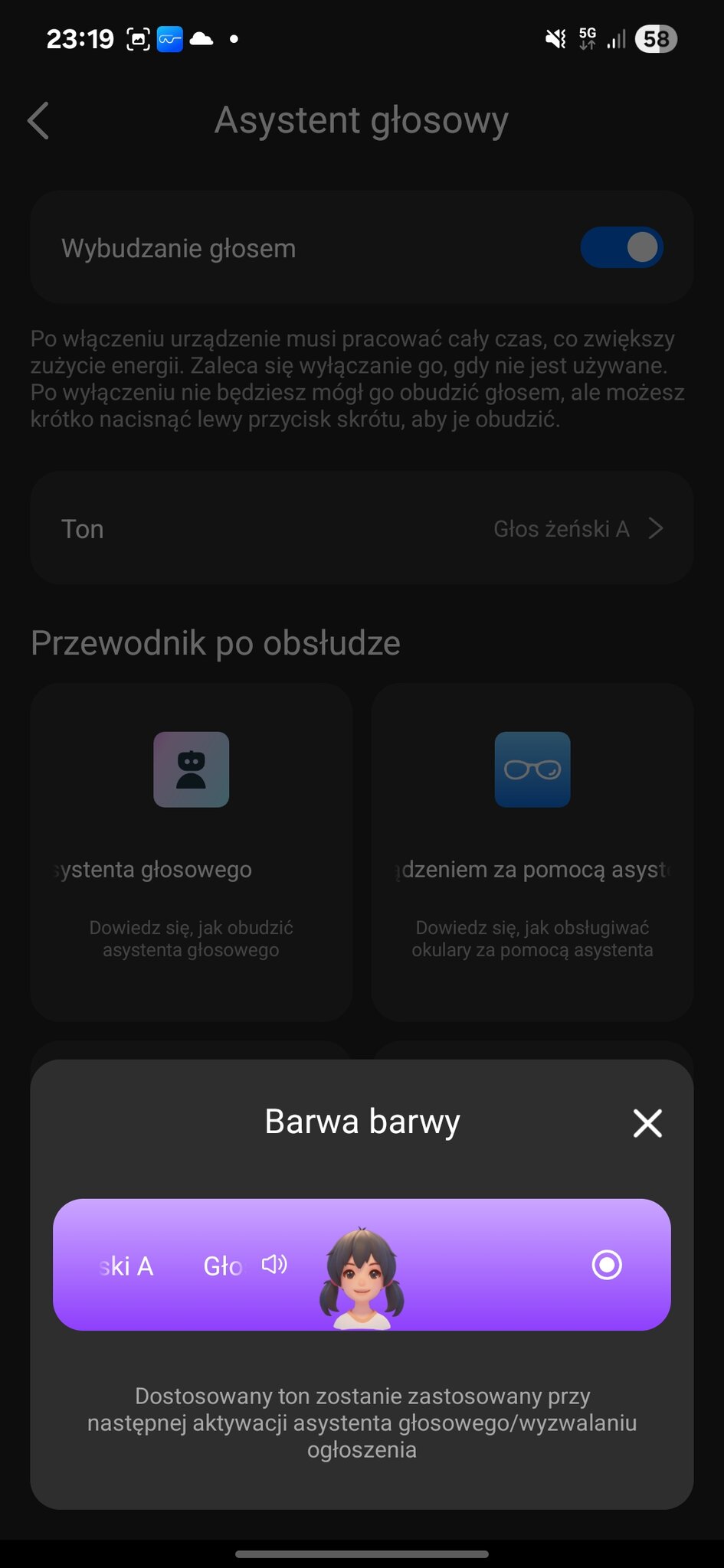This screenshot has height=1568, width=724.
Task: Select the voice tone radio button
Action: (607, 1265)
